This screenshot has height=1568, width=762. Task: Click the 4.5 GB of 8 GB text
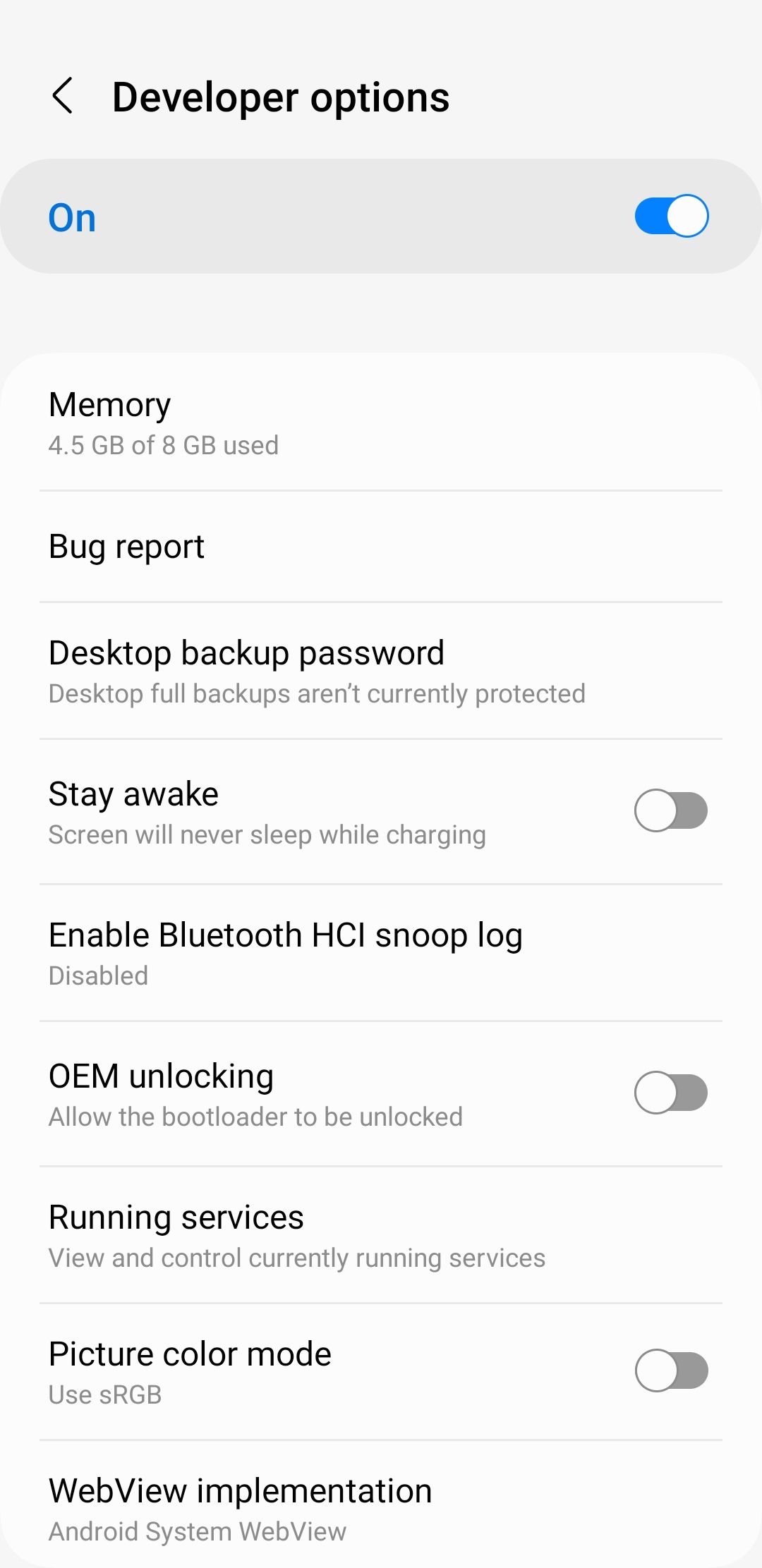point(162,445)
